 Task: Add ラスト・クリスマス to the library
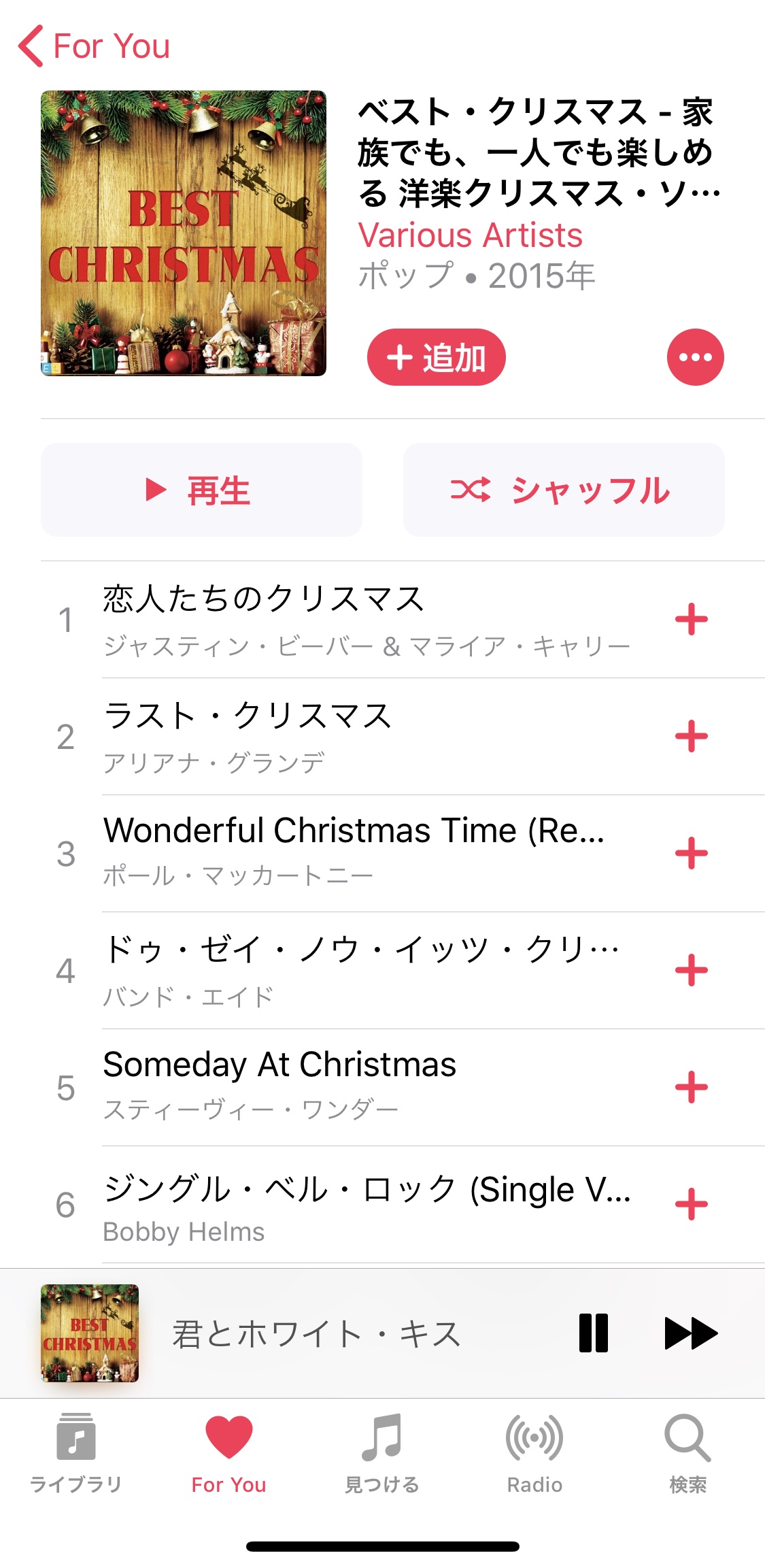point(691,737)
